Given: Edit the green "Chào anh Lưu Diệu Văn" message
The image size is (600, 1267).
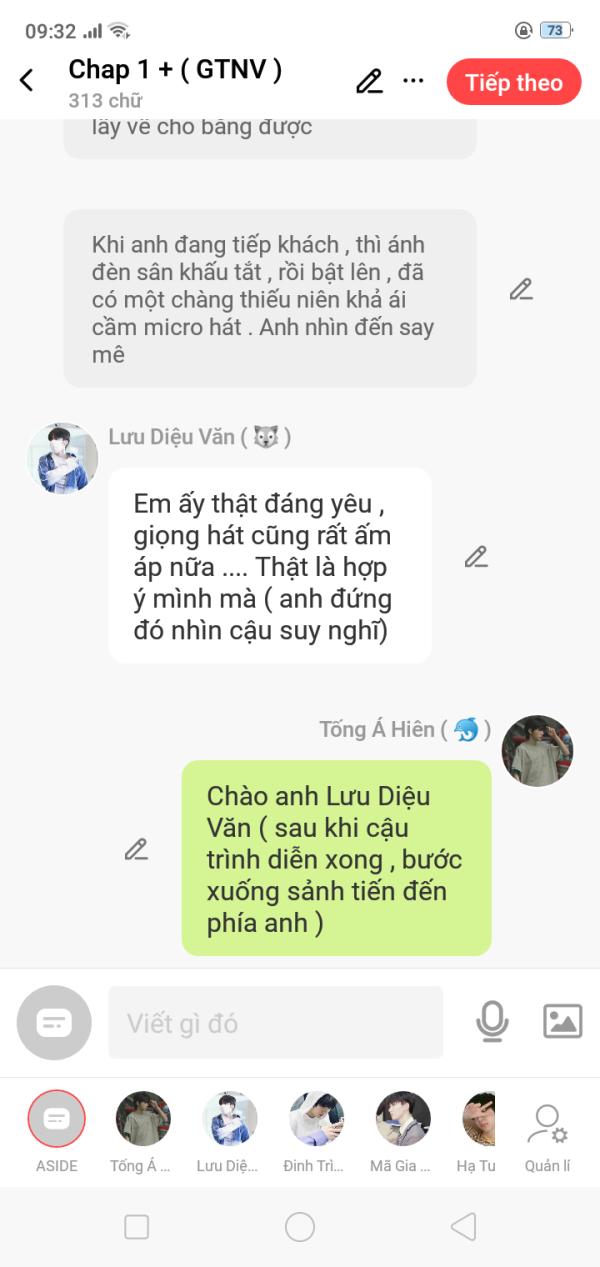Looking at the screenshot, I should click(136, 850).
